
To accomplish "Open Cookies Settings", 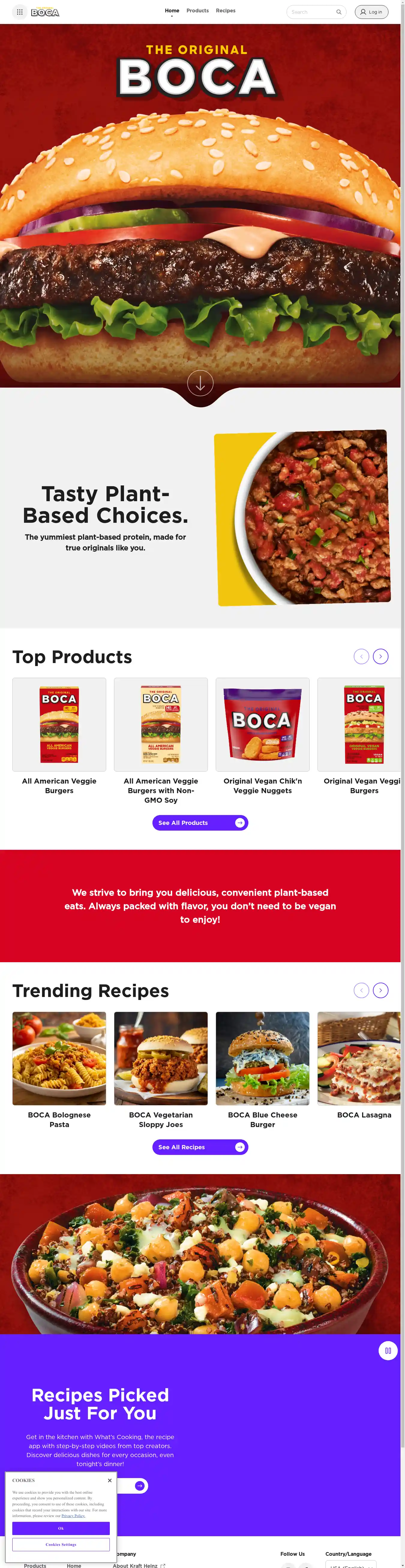I will (x=61, y=1544).
